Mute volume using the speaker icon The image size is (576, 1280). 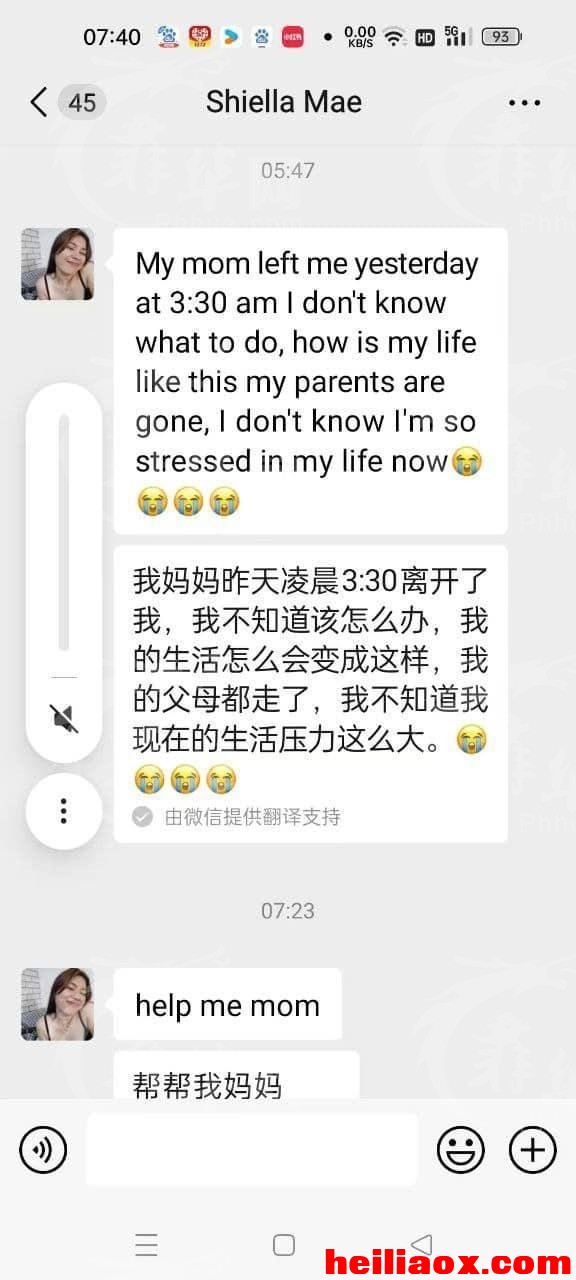point(64,717)
